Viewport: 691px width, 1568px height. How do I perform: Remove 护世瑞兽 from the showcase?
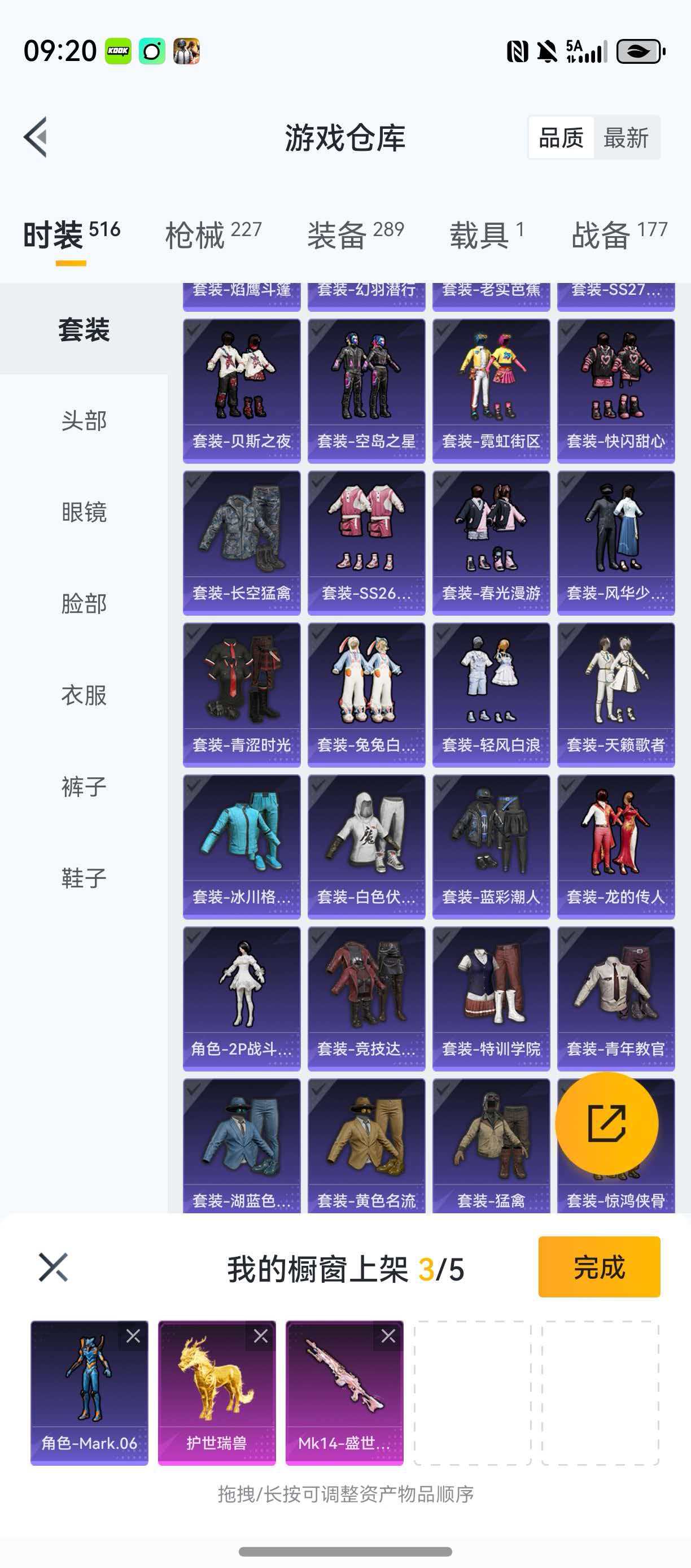tap(261, 1336)
